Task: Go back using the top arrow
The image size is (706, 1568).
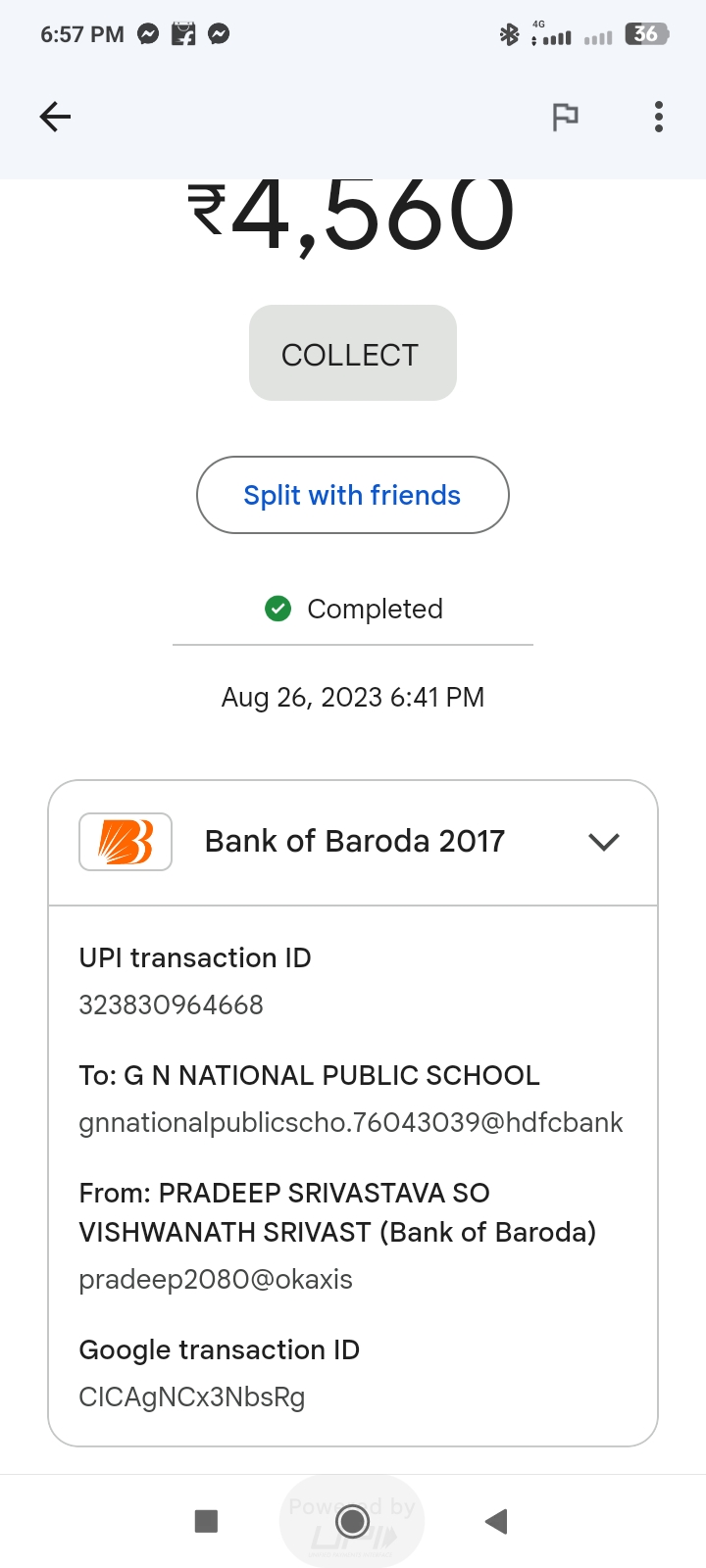Action: pyautogui.click(x=55, y=118)
